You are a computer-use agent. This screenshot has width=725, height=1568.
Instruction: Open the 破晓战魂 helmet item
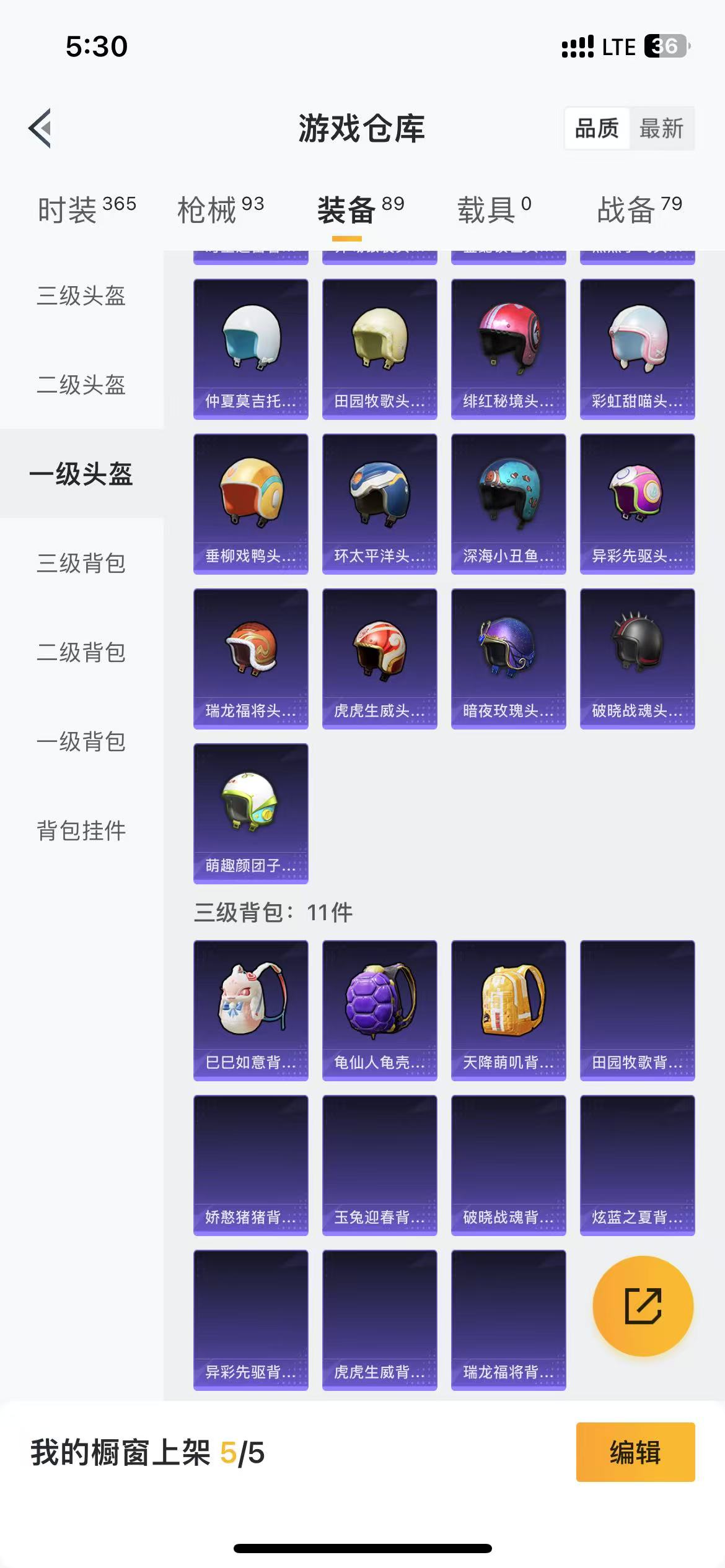[x=638, y=659]
